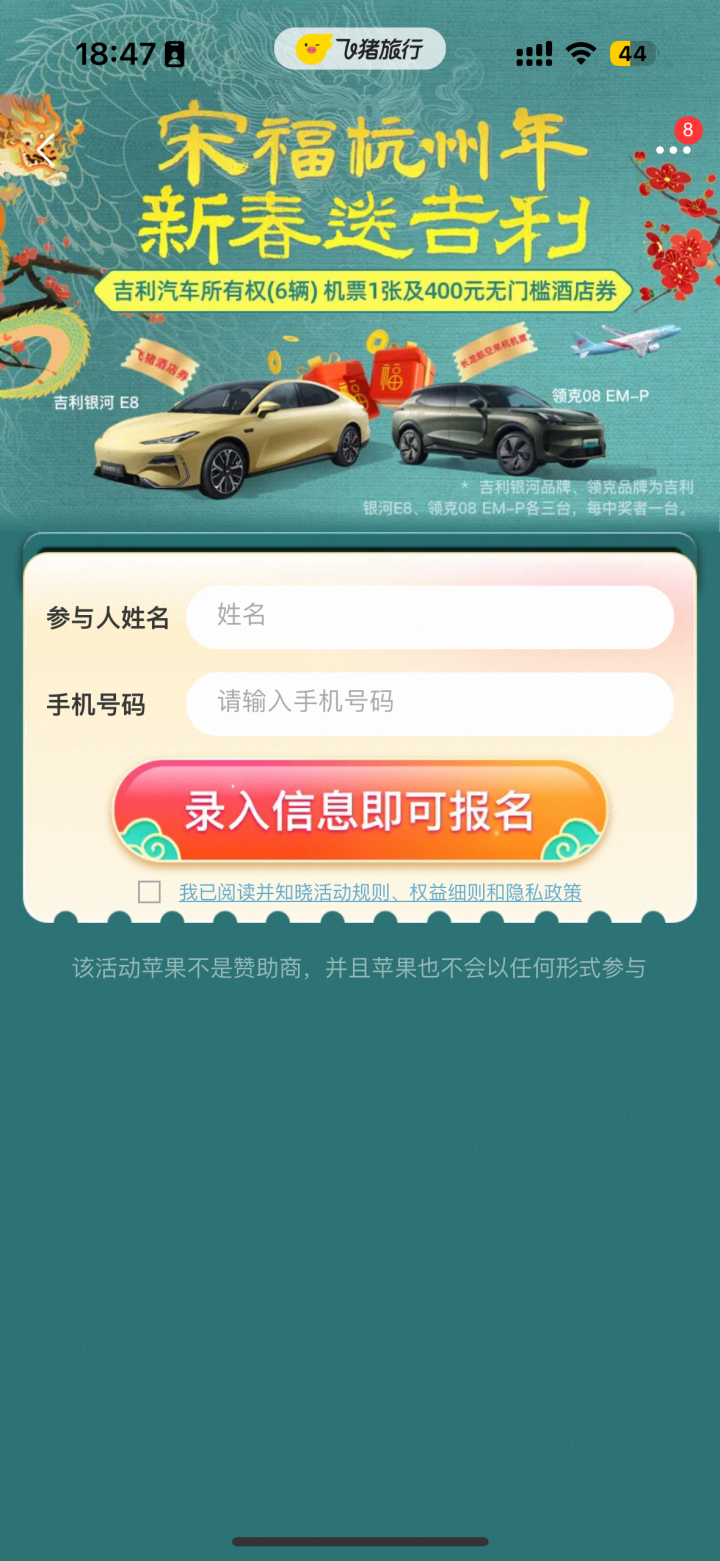Viewport: 720px width, 1561px height.
Task: Tap the 飞猪旅行 pill at top
Action: [360, 49]
